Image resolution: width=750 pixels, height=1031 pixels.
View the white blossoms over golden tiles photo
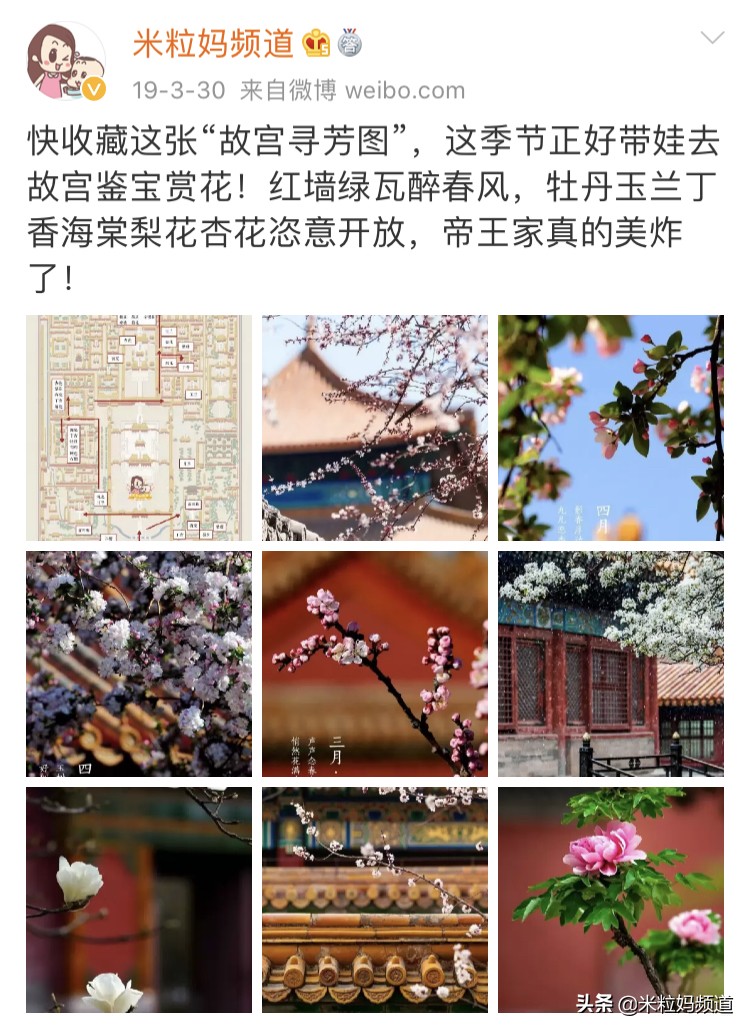(139, 664)
